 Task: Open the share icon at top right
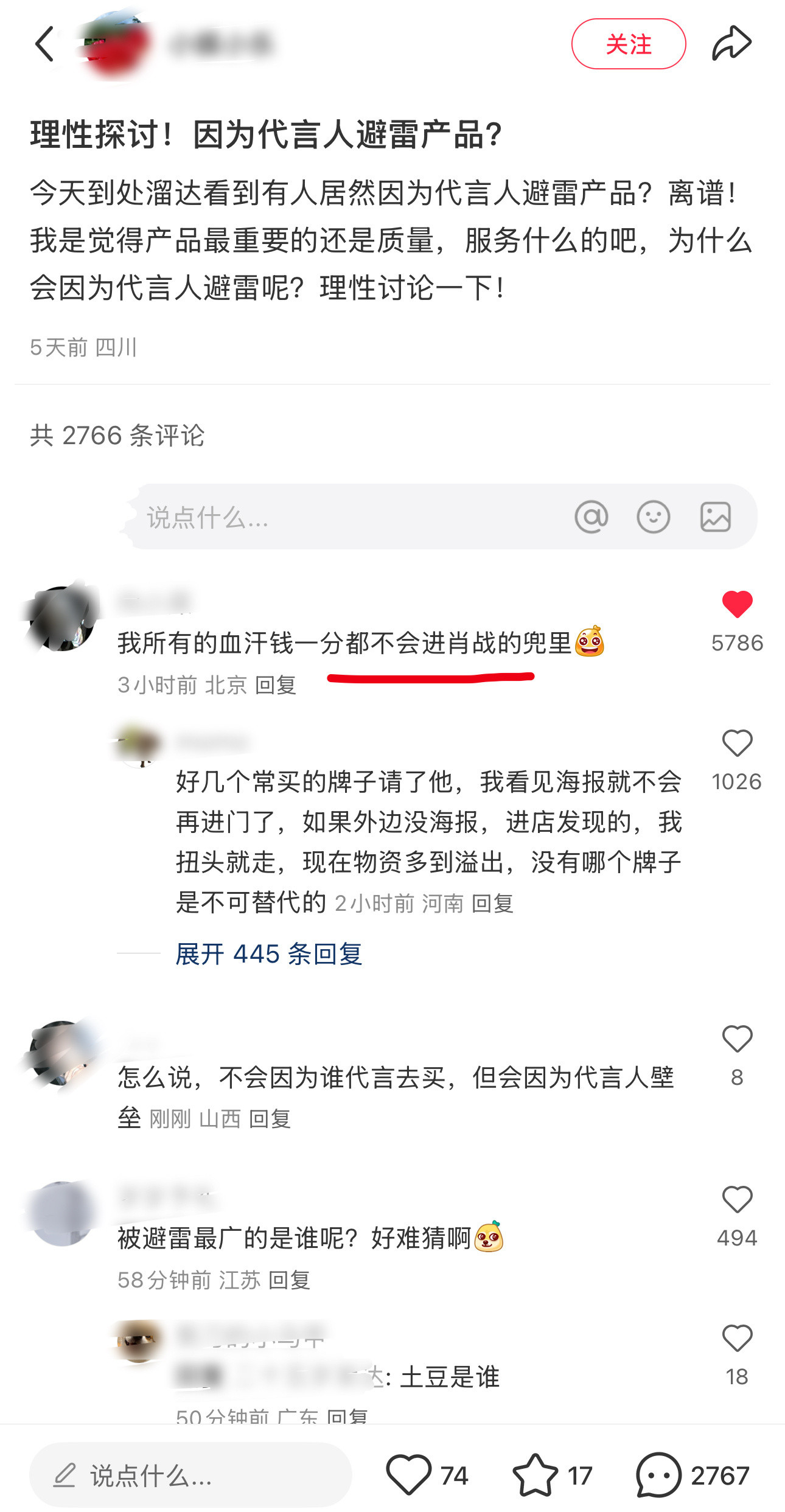point(730,43)
